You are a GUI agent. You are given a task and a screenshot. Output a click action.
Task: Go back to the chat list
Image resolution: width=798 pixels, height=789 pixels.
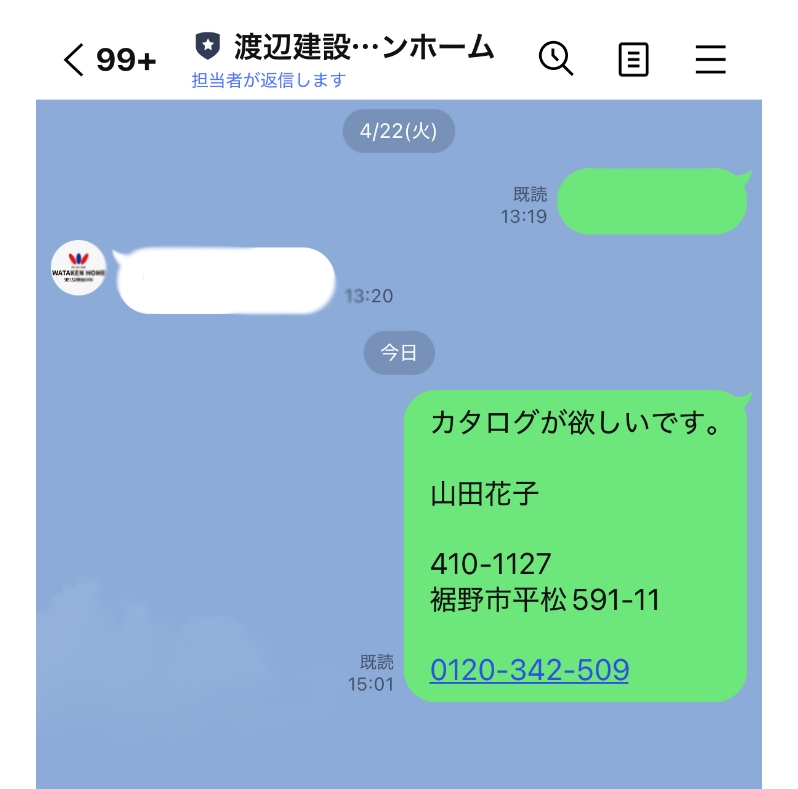point(75,60)
